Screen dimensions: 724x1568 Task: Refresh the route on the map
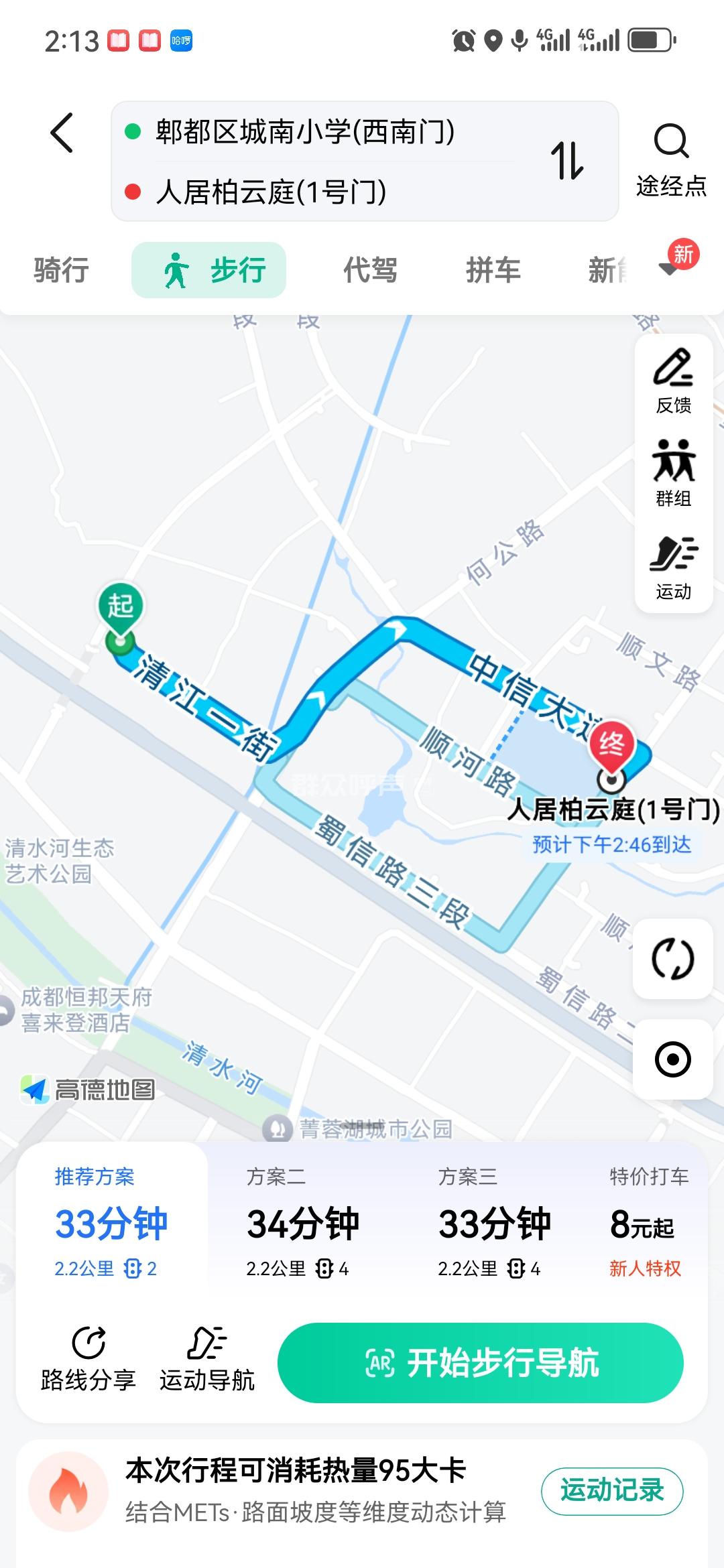[x=672, y=959]
